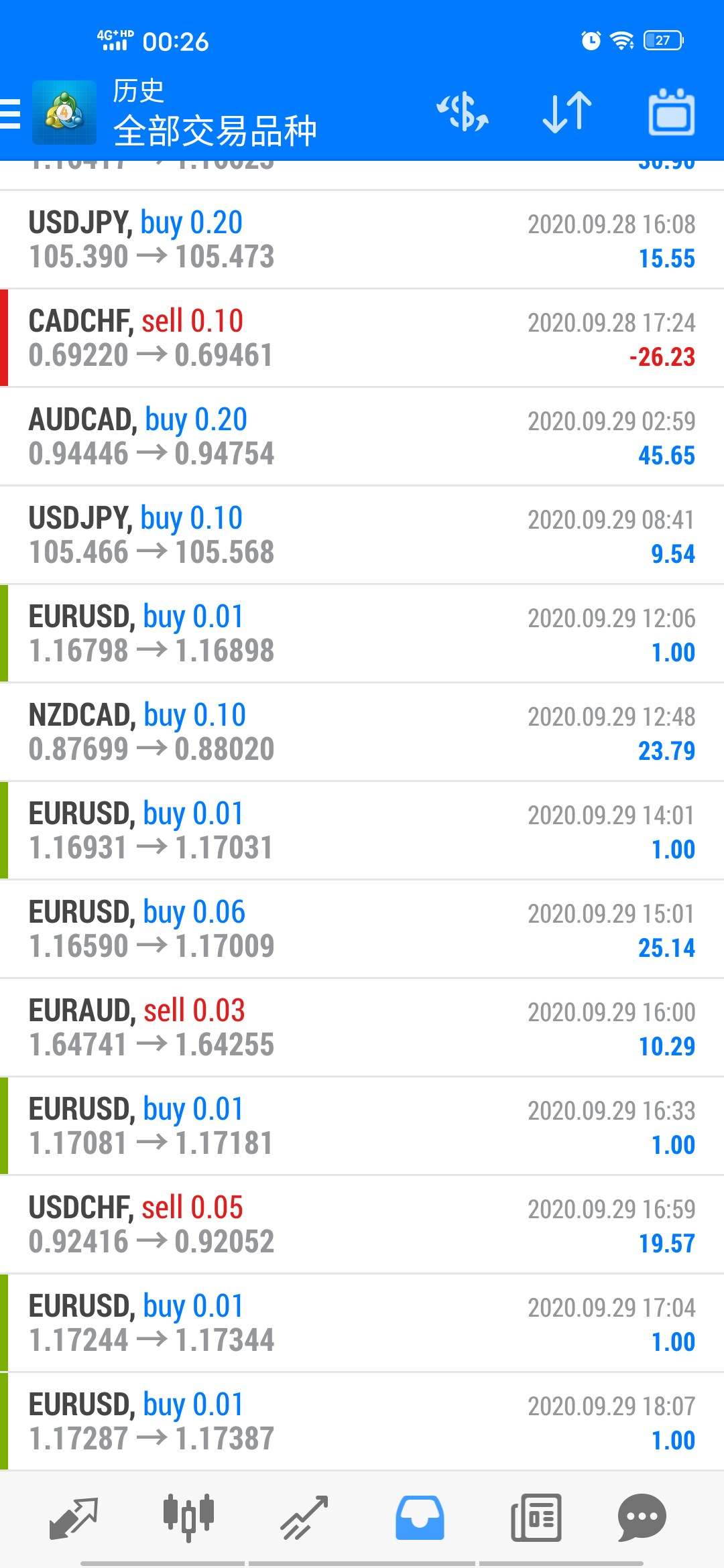
Task: Expand the EURUSD buy 0.06 trade
Action: pos(362,929)
